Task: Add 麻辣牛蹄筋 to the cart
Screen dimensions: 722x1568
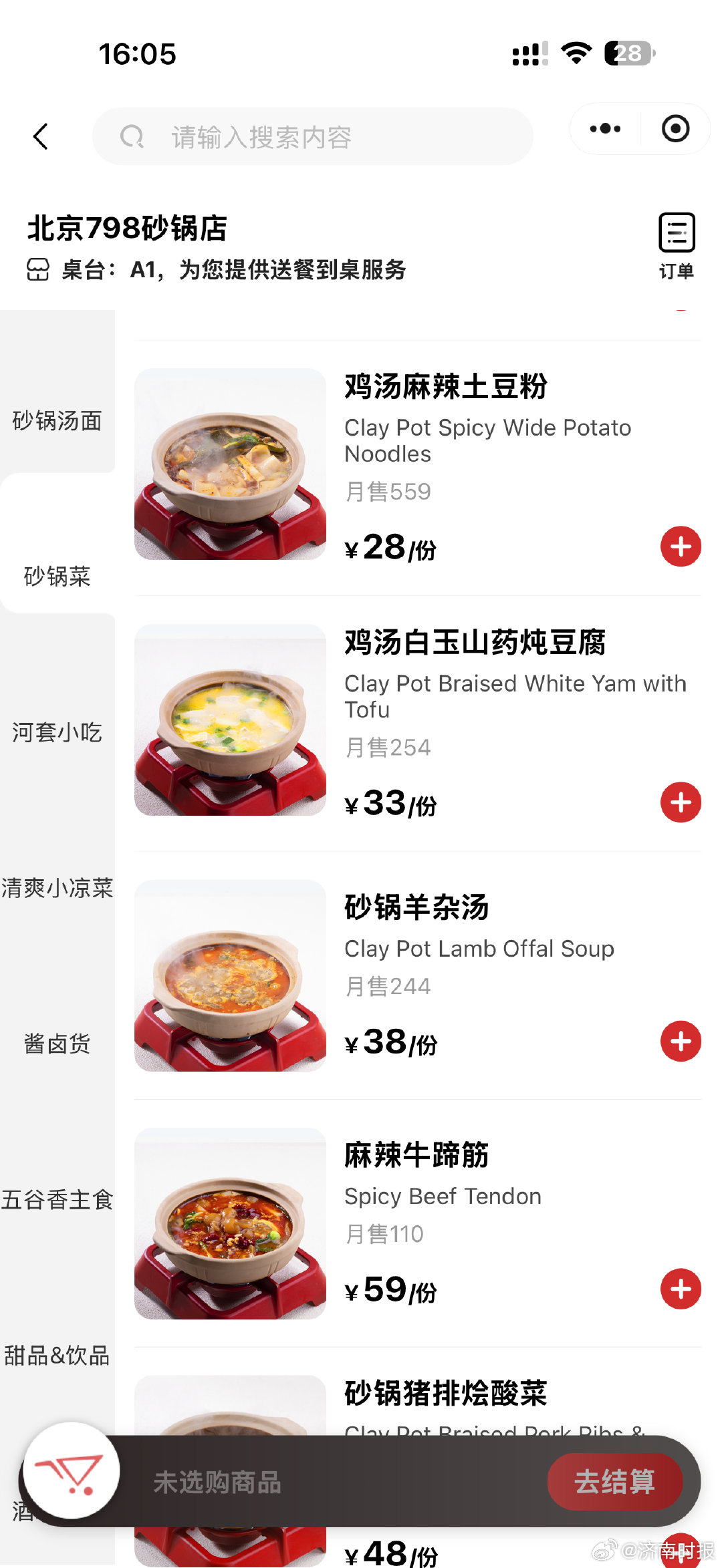Action: point(681,1289)
